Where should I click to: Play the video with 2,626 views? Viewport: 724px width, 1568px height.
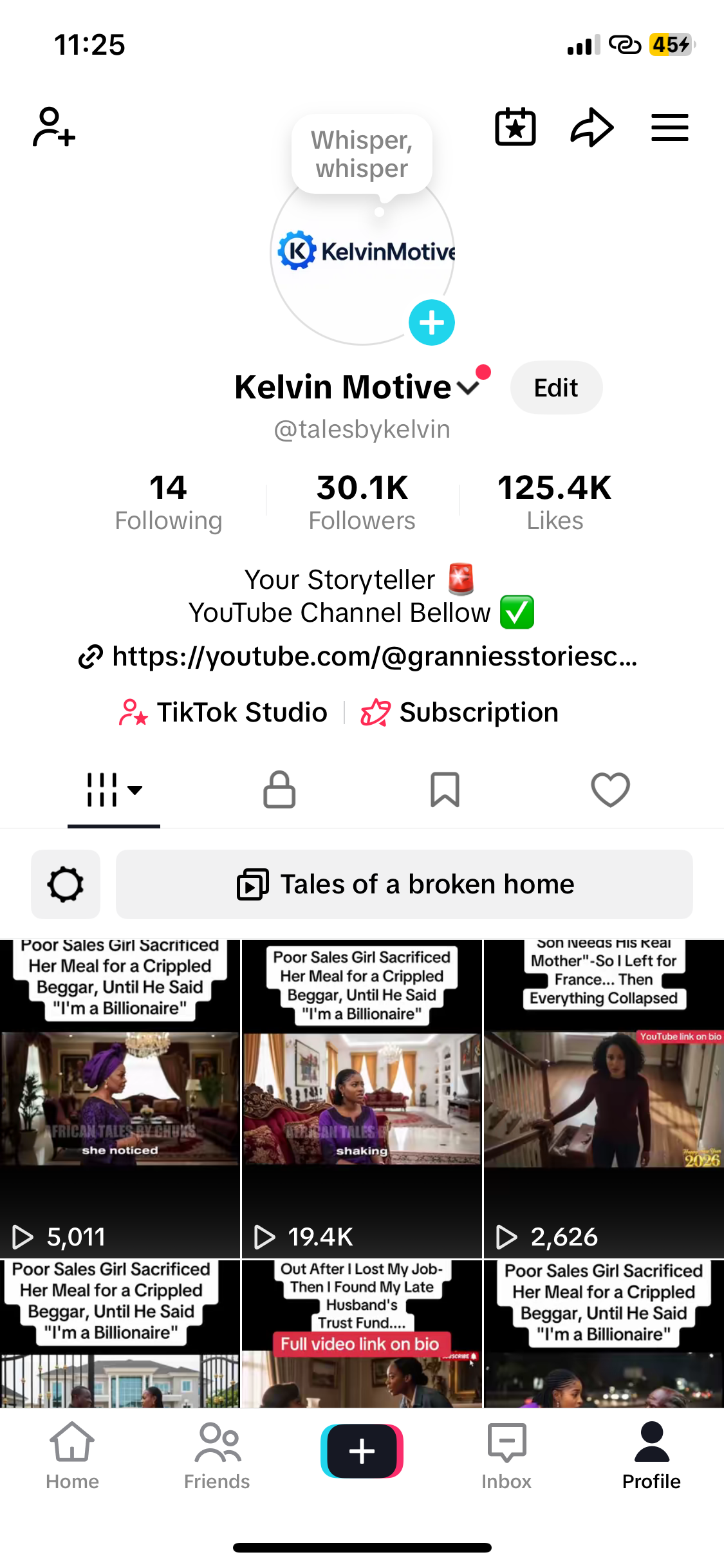tap(604, 1099)
